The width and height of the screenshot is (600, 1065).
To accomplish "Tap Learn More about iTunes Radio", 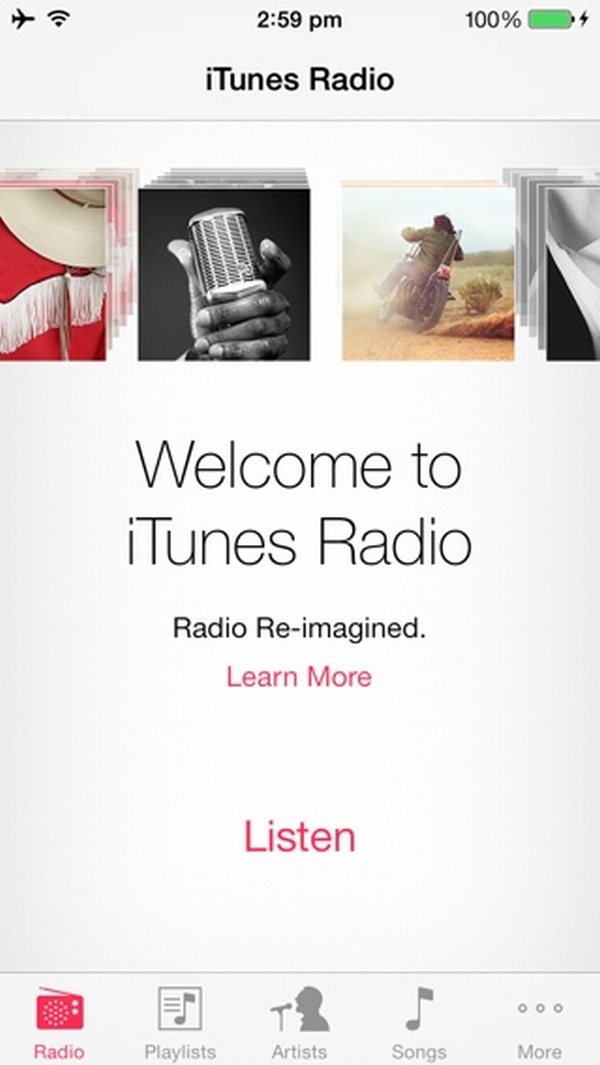I will (299, 677).
